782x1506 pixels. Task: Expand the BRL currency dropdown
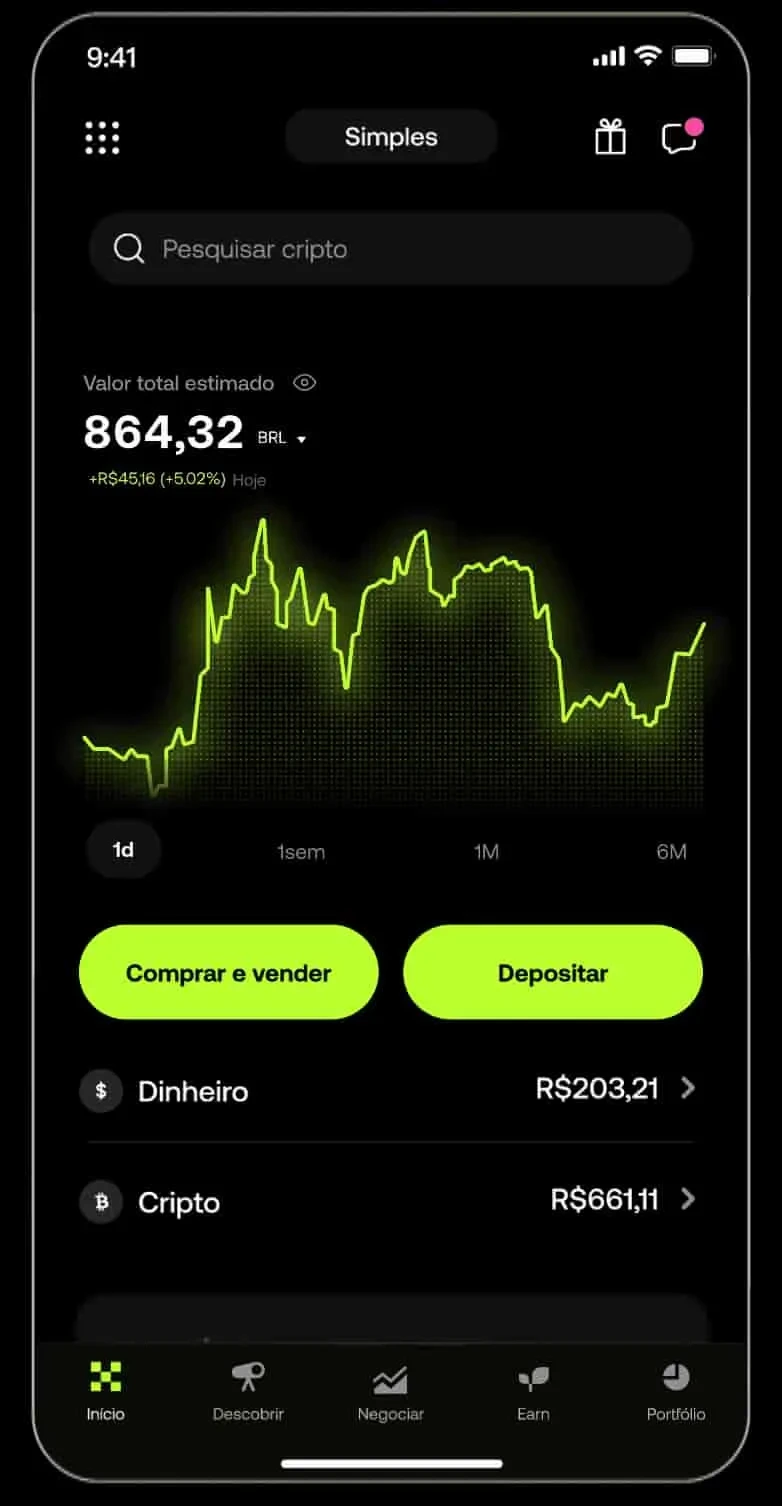click(x=282, y=438)
